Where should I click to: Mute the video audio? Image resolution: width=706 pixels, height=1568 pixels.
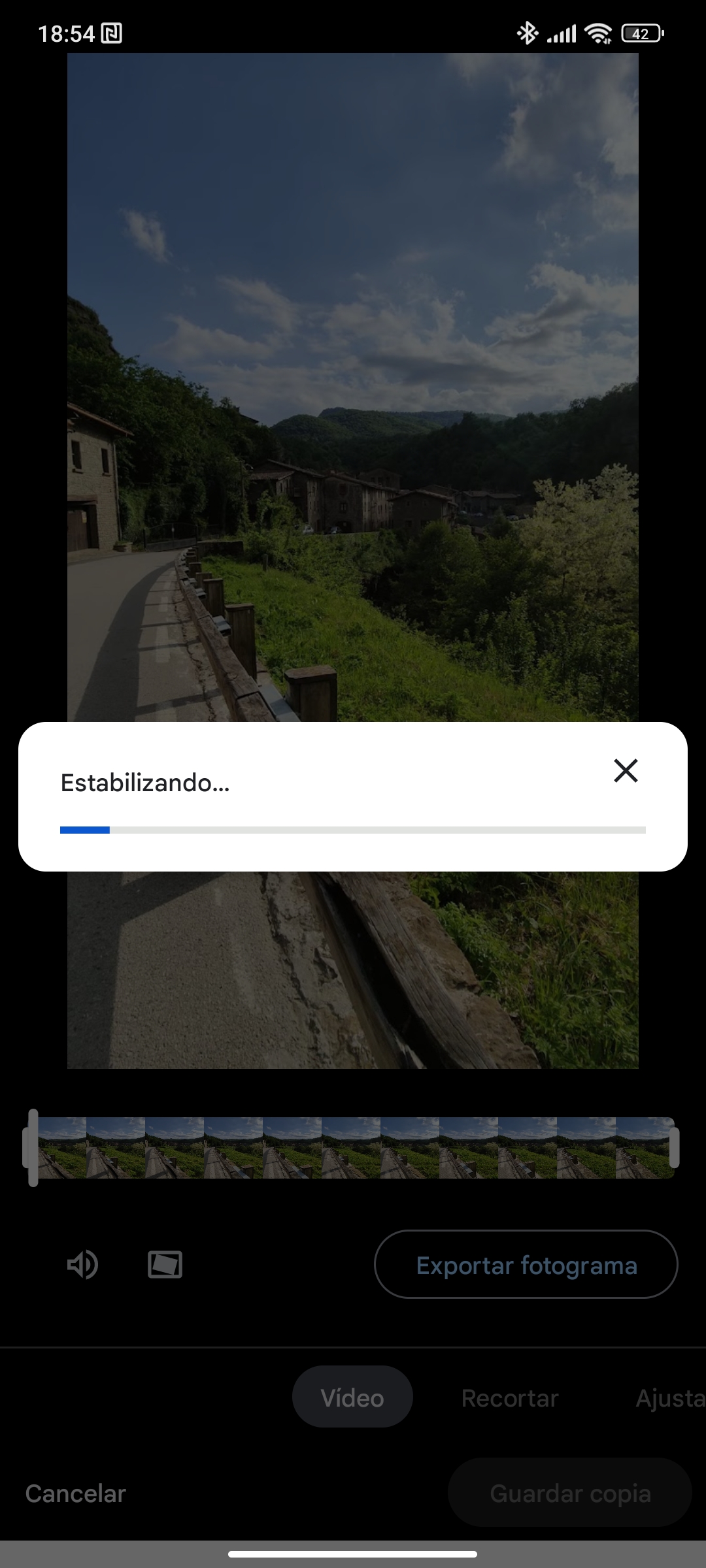click(x=82, y=1265)
